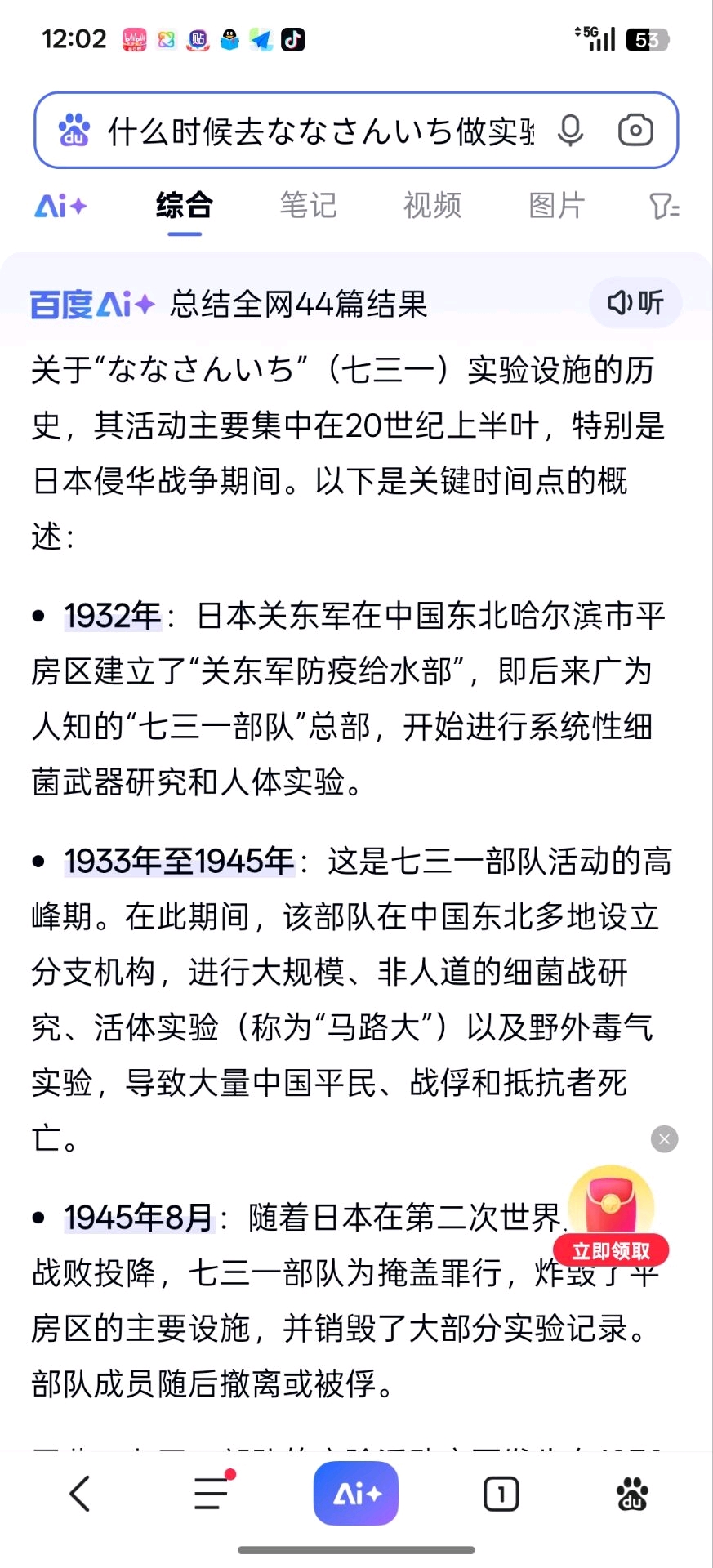Open the tab switcher showing 1
This screenshot has height=1568, width=713.
tap(501, 1494)
